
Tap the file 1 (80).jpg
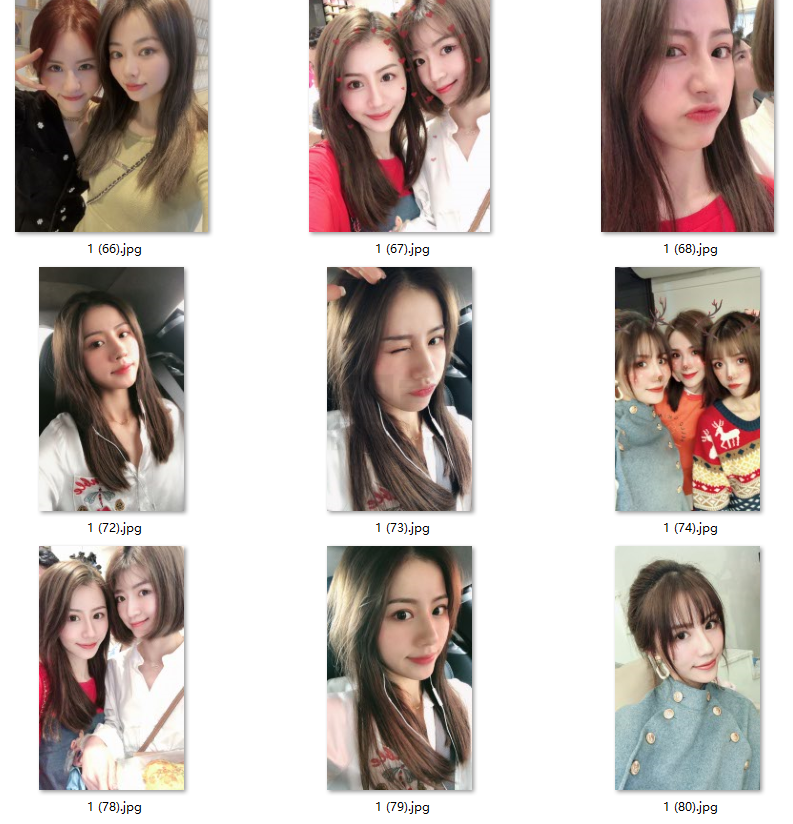pos(688,668)
